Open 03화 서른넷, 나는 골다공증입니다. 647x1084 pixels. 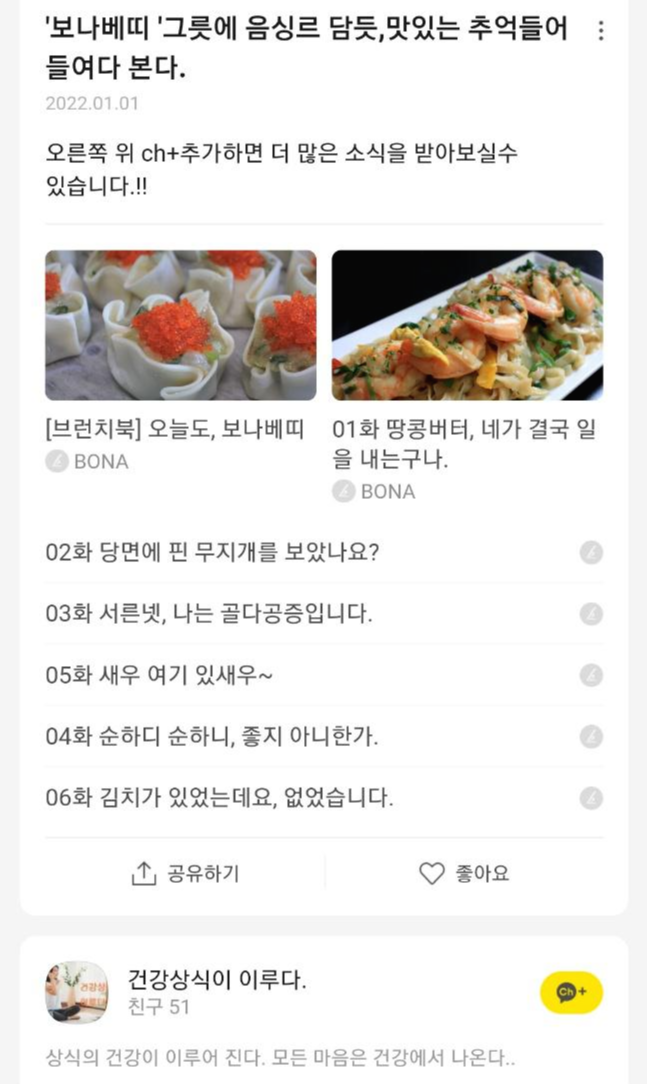(x=209, y=613)
